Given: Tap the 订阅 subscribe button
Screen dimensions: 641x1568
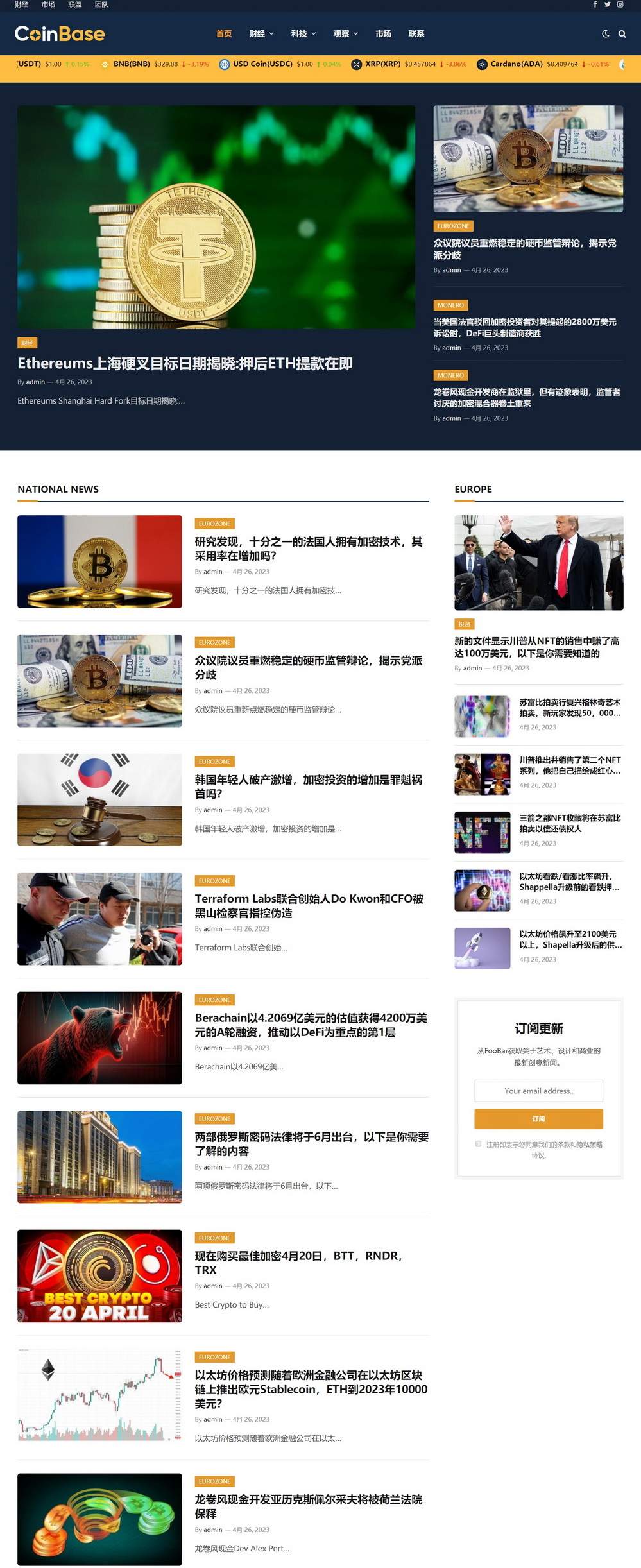Looking at the screenshot, I should (538, 1119).
